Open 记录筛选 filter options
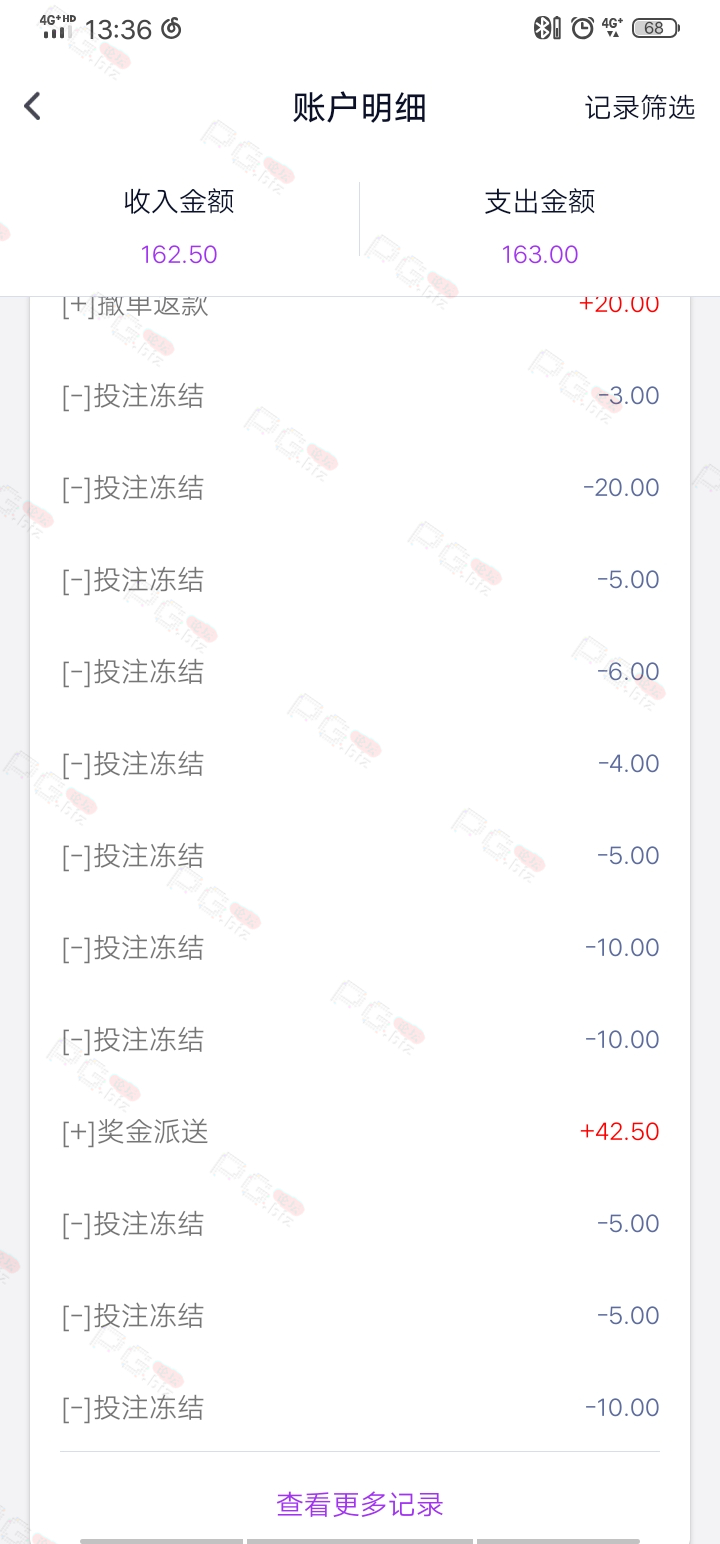 pyautogui.click(x=640, y=107)
